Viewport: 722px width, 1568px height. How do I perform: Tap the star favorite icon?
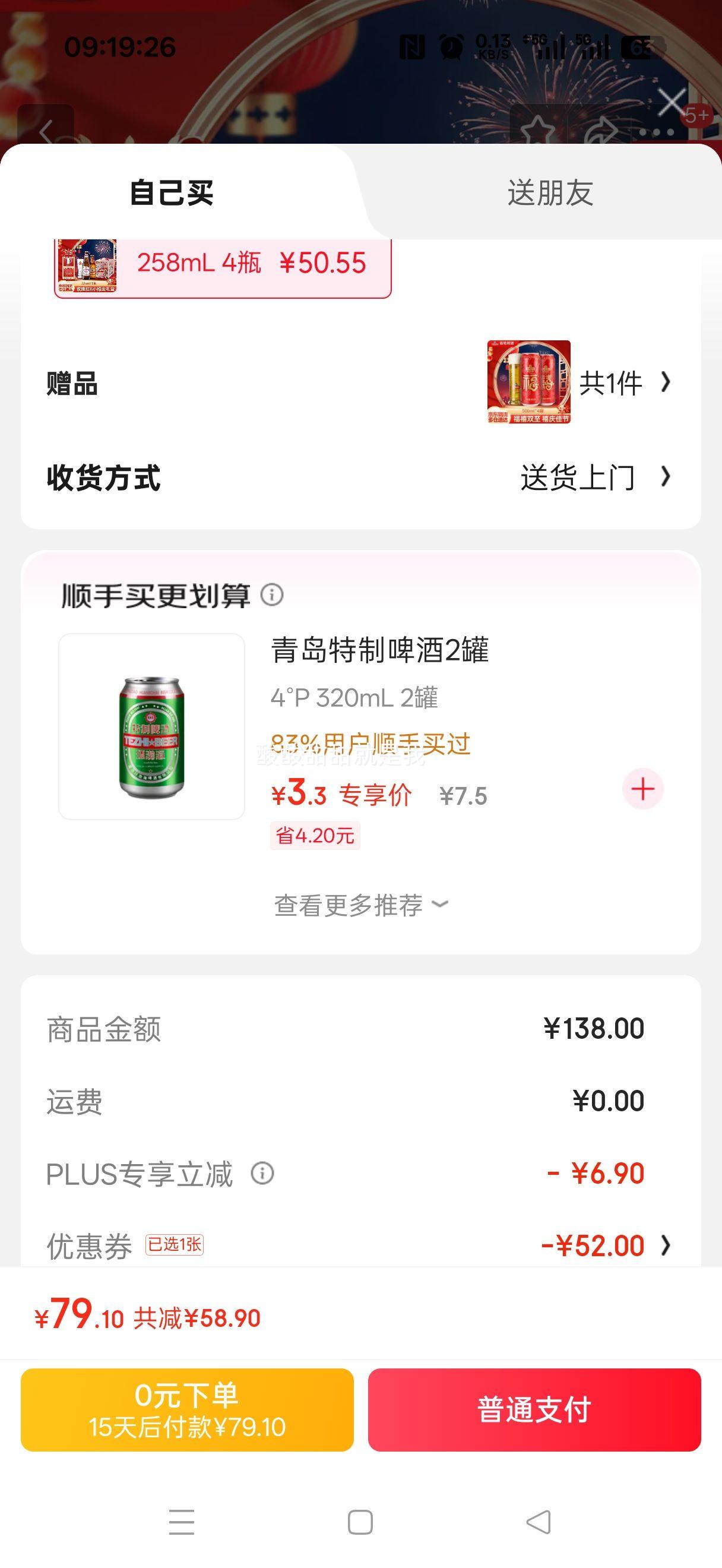coord(538,131)
